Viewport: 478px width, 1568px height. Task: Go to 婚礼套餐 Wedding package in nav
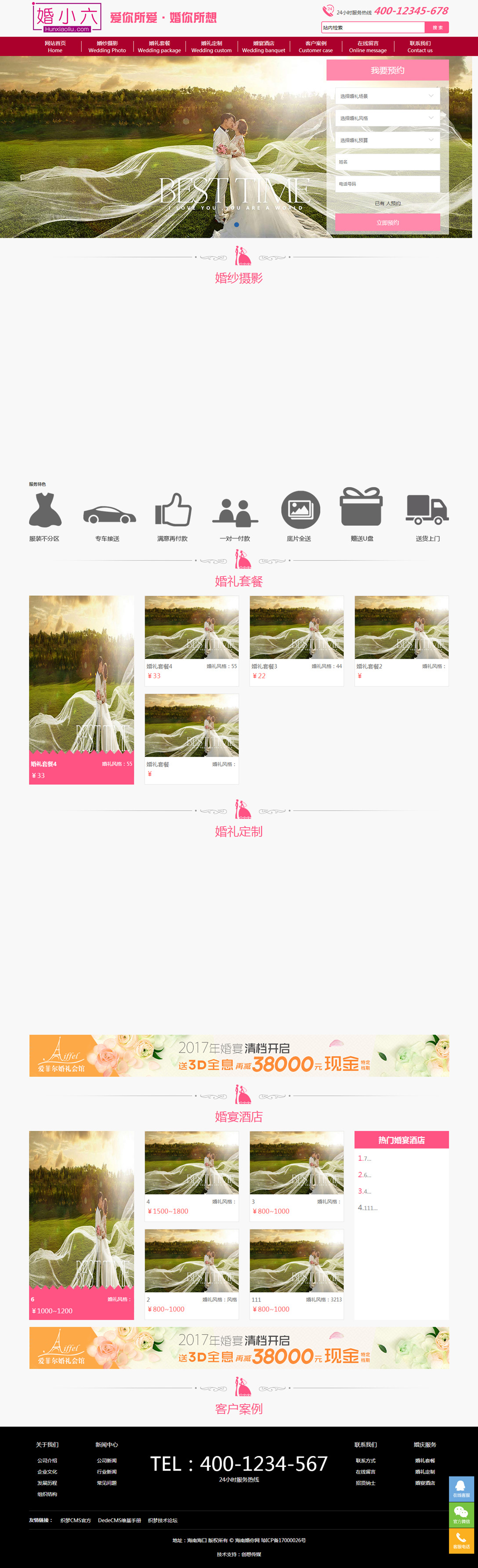159,47
